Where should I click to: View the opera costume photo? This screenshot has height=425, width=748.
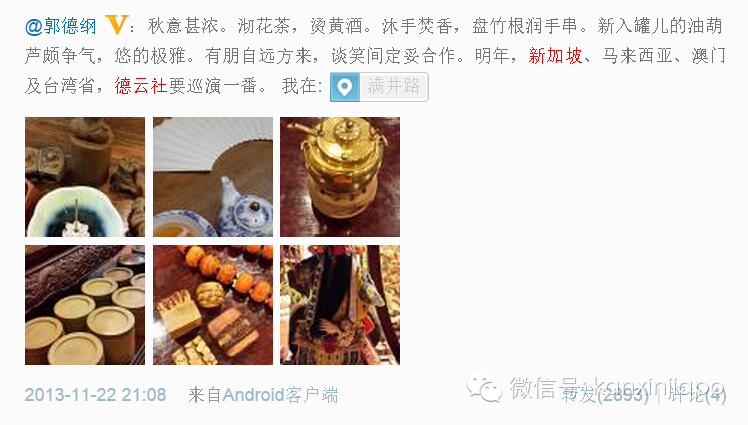click(x=340, y=305)
